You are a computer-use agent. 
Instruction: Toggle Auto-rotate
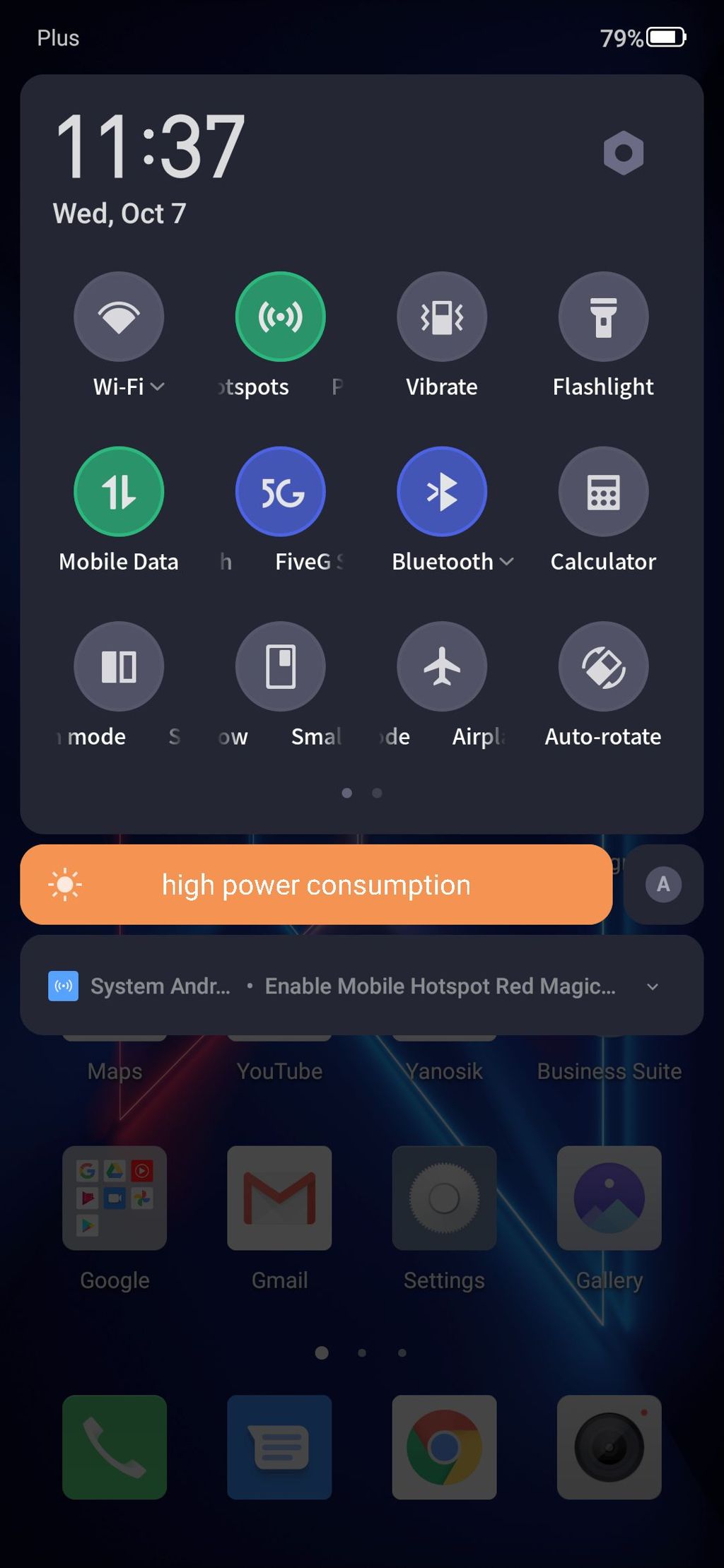(603, 666)
